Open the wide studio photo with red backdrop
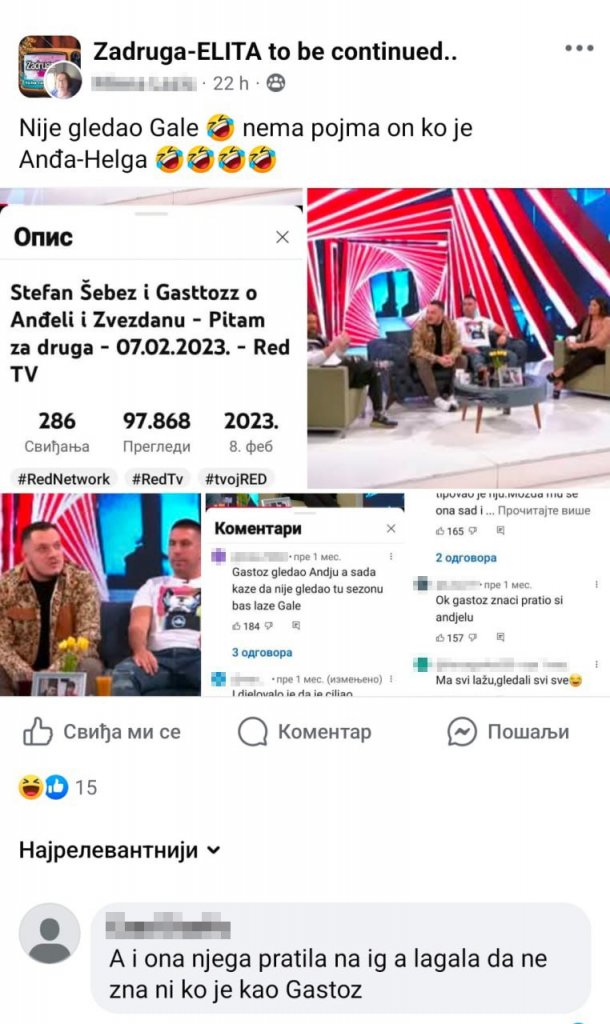Viewport: 610px width, 1024px height. tap(458, 337)
